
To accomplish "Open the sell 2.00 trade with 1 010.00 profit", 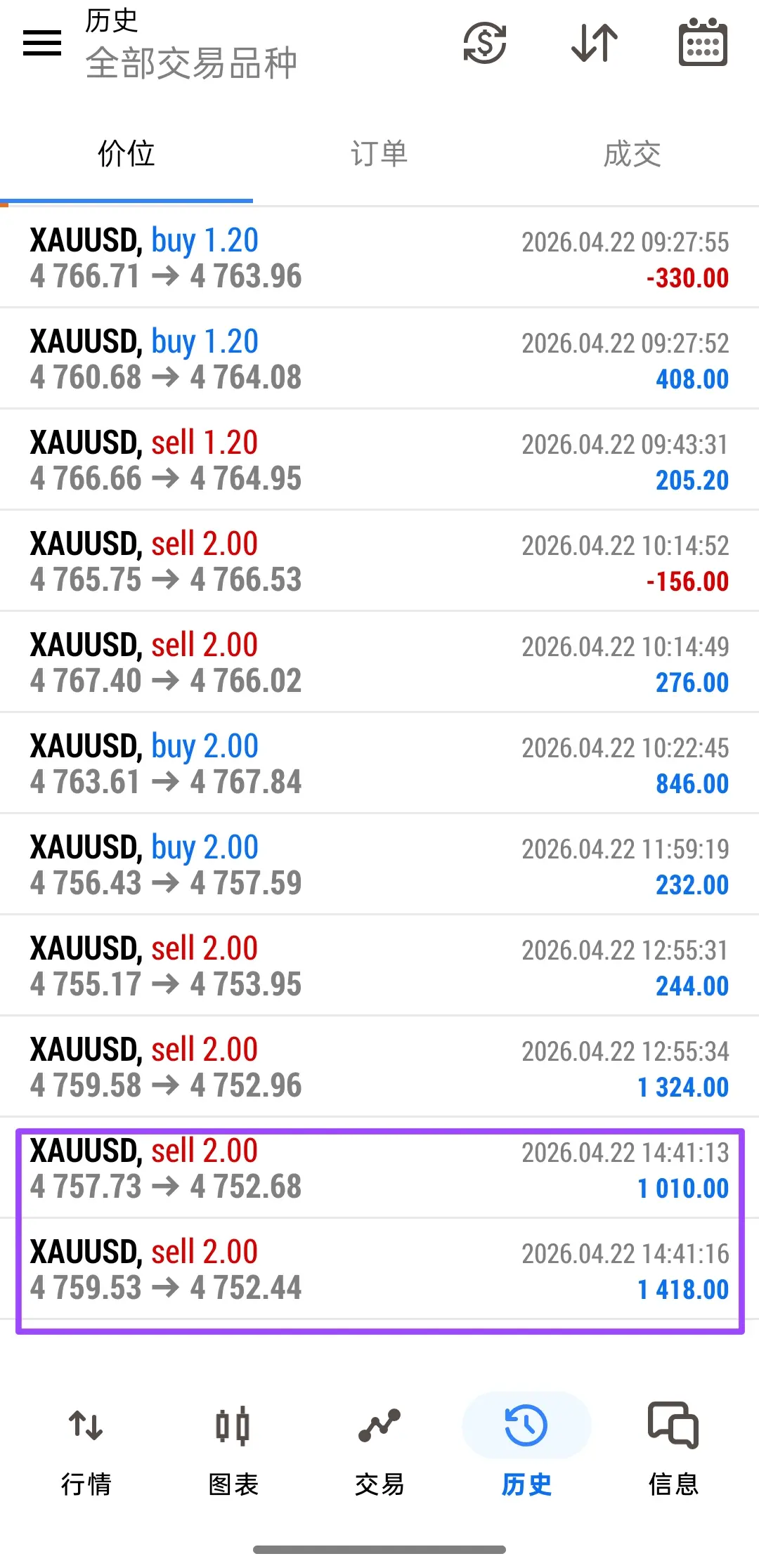I will (379, 1168).
